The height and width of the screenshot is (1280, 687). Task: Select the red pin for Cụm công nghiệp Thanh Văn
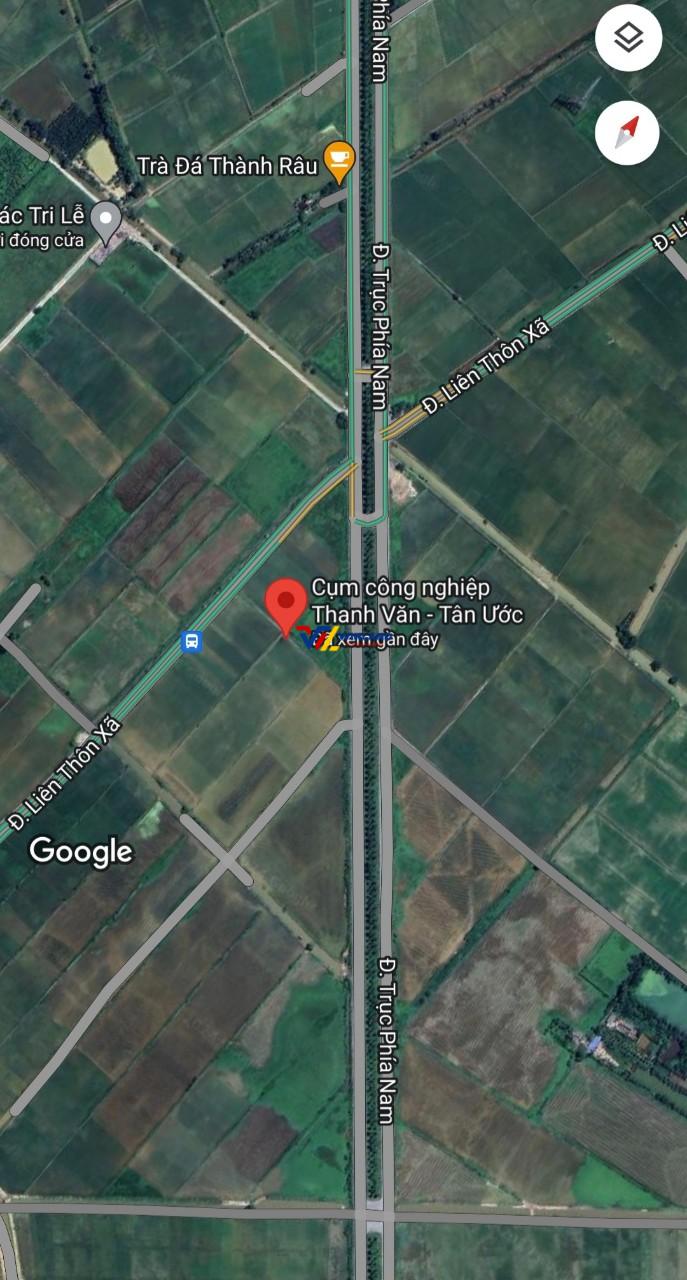click(286, 604)
